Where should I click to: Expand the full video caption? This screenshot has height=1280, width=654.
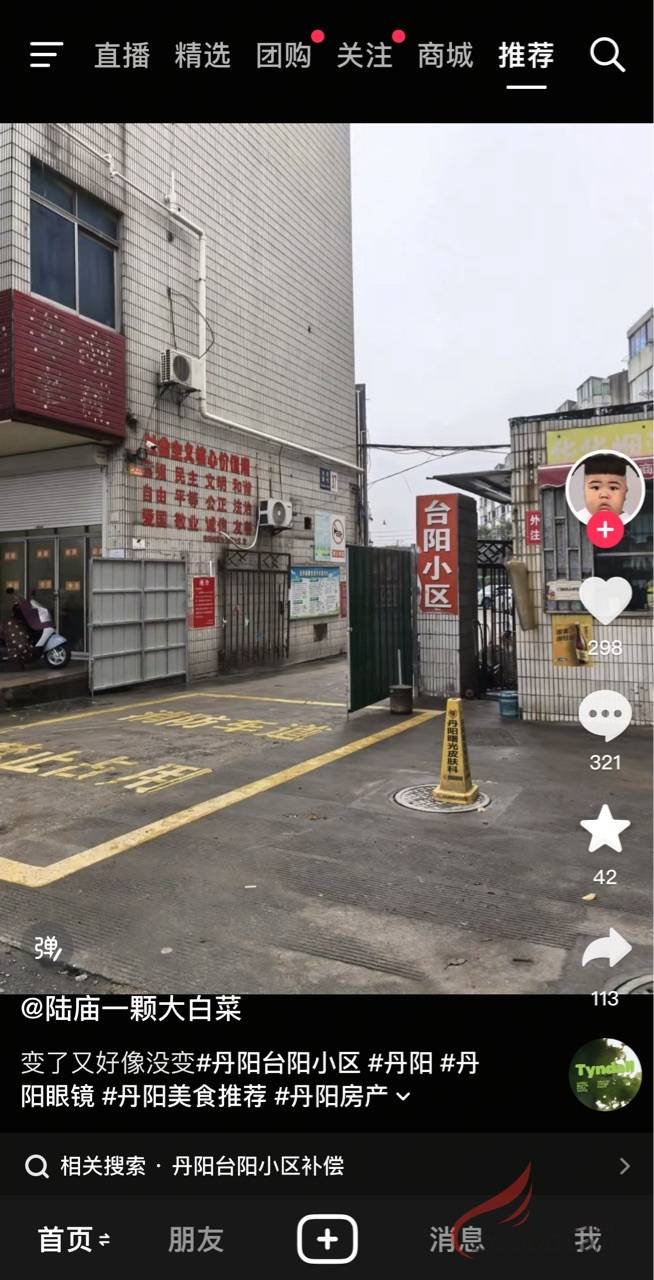[403, 1097]
